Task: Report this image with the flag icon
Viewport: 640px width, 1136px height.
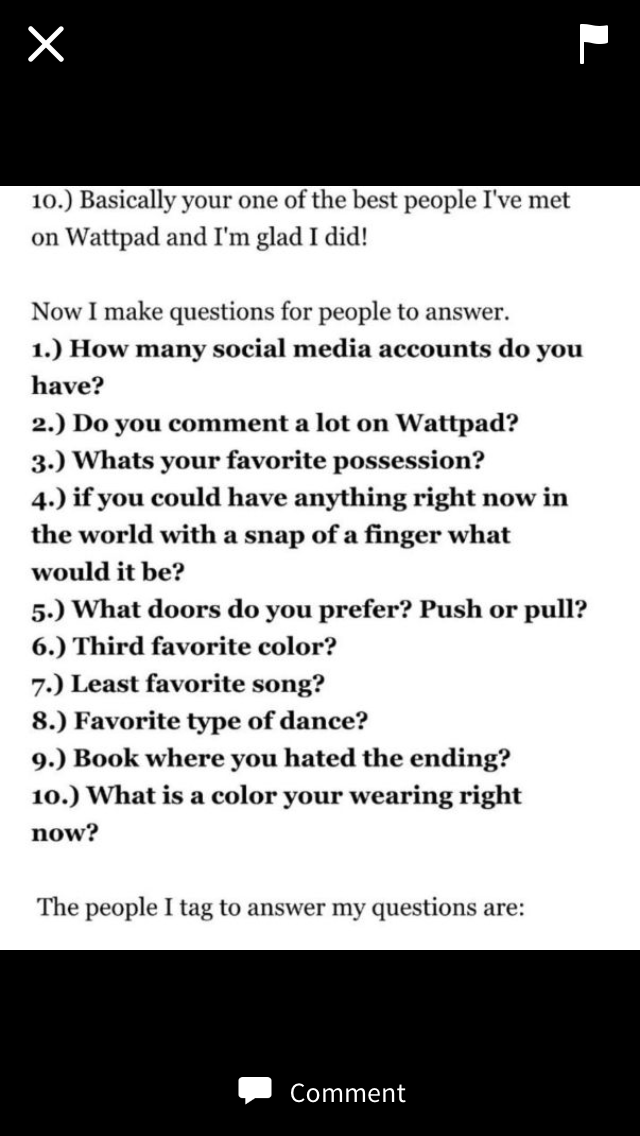Action: point(593,44)
